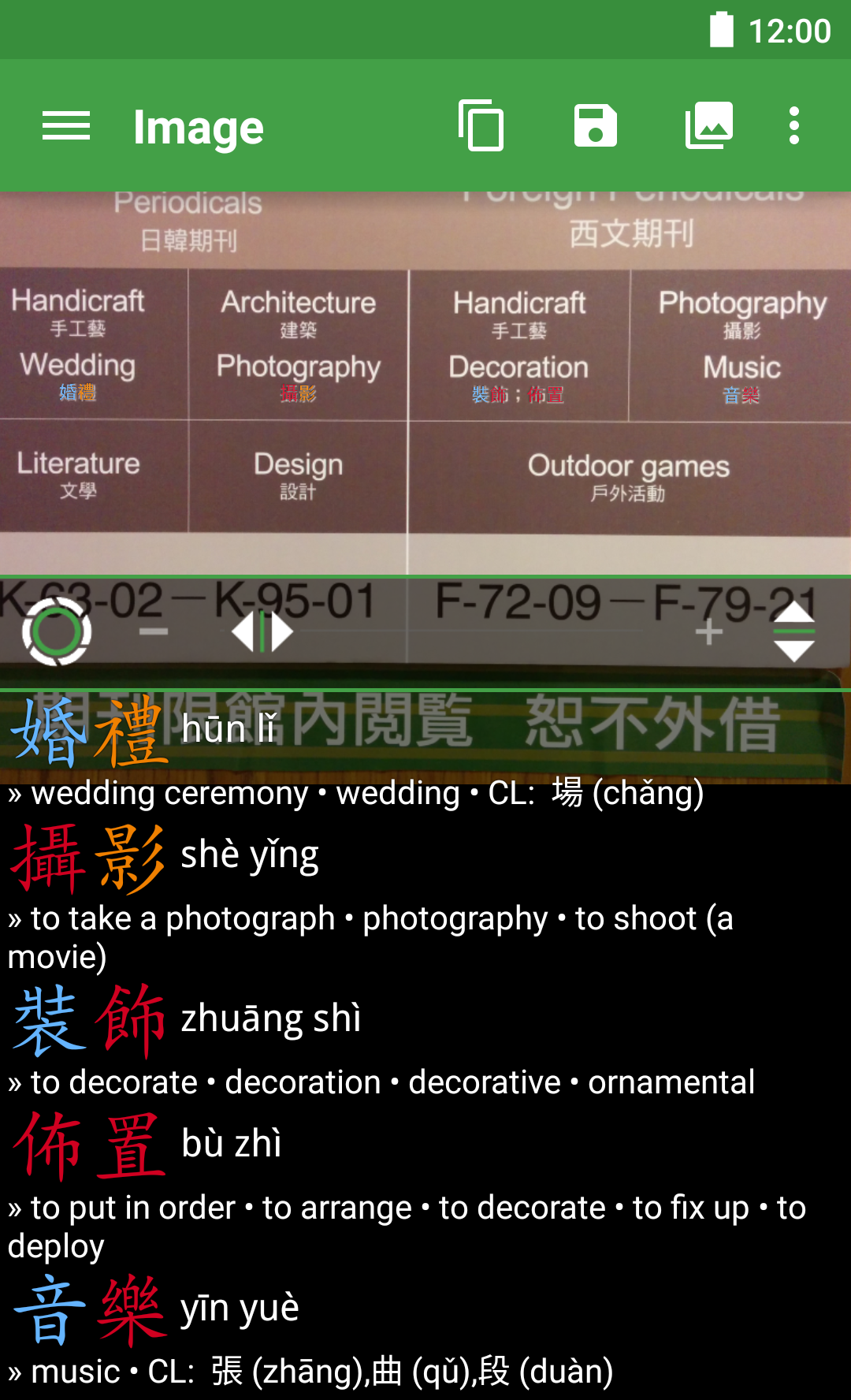Pick an image from the gallery
This screenshot has height=1400, width=851.
point(709,126)
